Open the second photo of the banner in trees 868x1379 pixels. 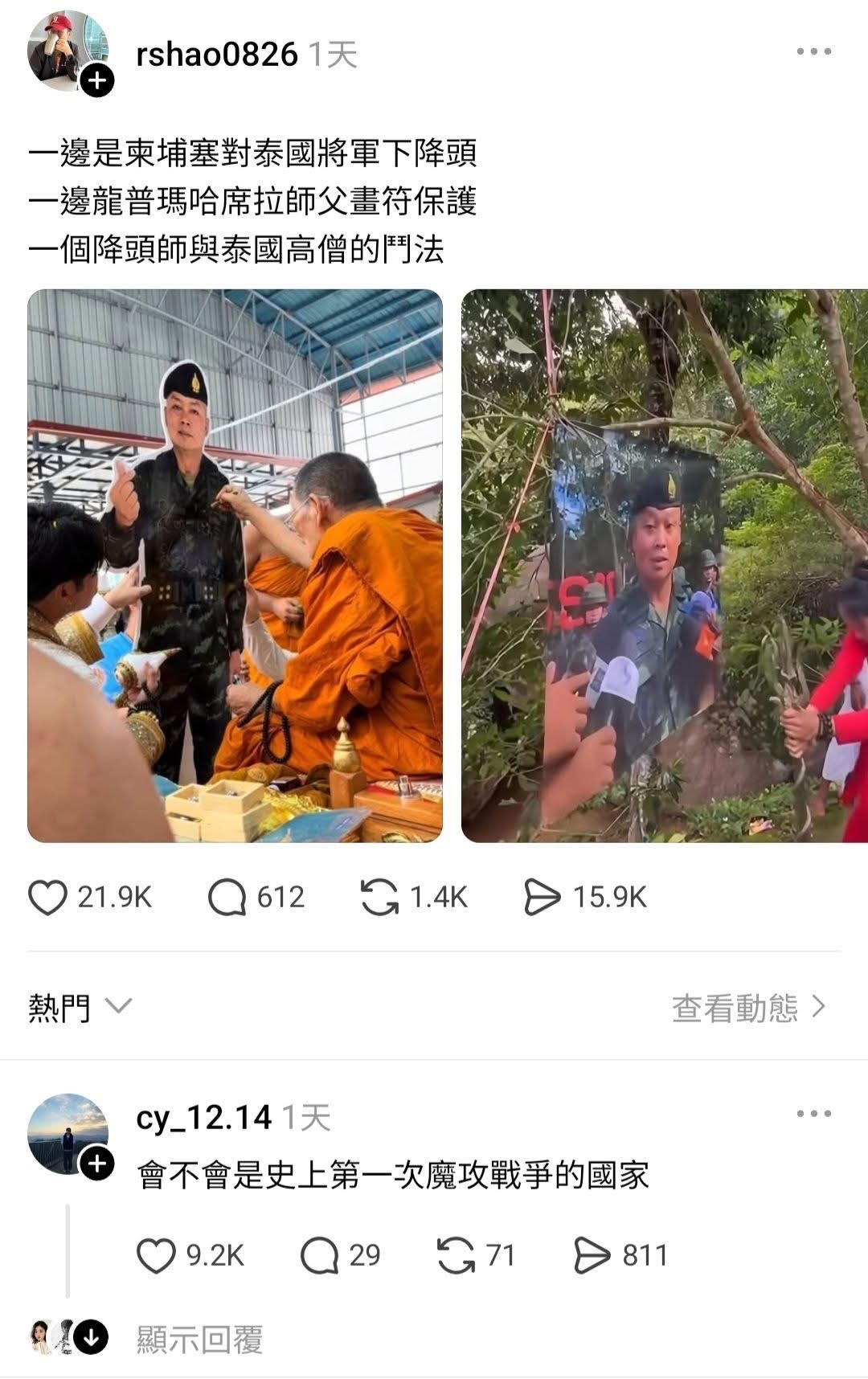664,566
